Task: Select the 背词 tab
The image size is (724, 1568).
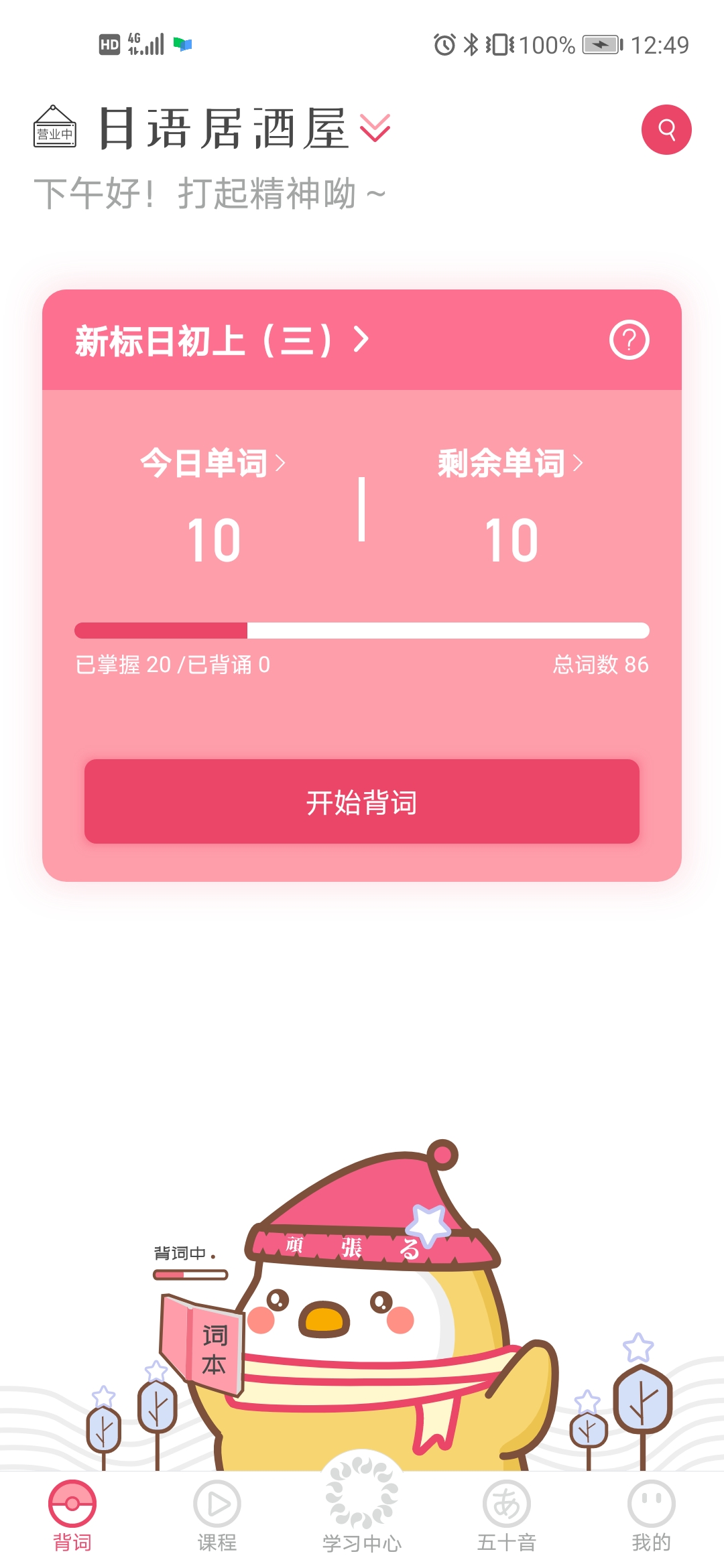Action: [x=72, y=1516]
